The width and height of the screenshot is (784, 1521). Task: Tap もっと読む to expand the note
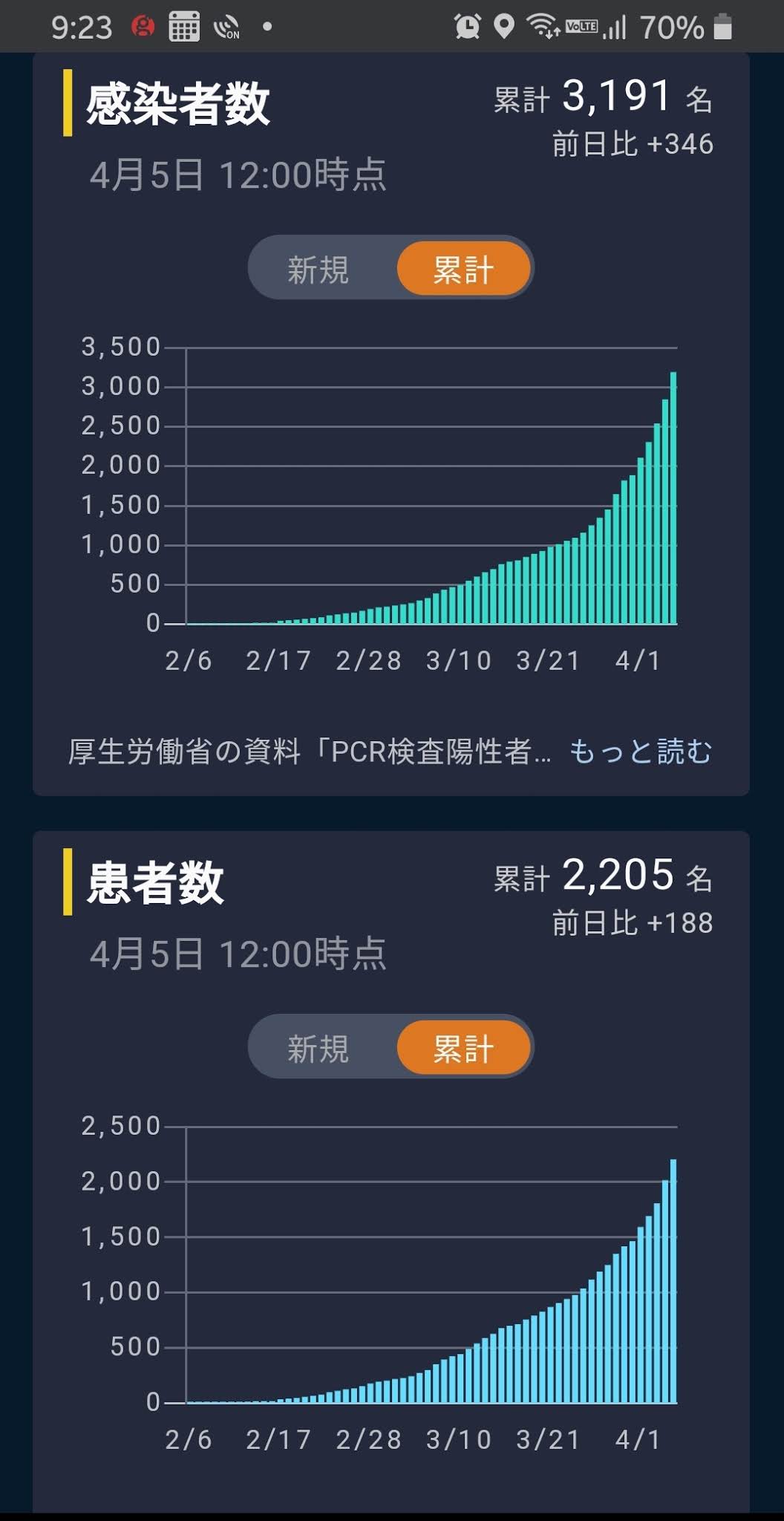tap(640, 751)
